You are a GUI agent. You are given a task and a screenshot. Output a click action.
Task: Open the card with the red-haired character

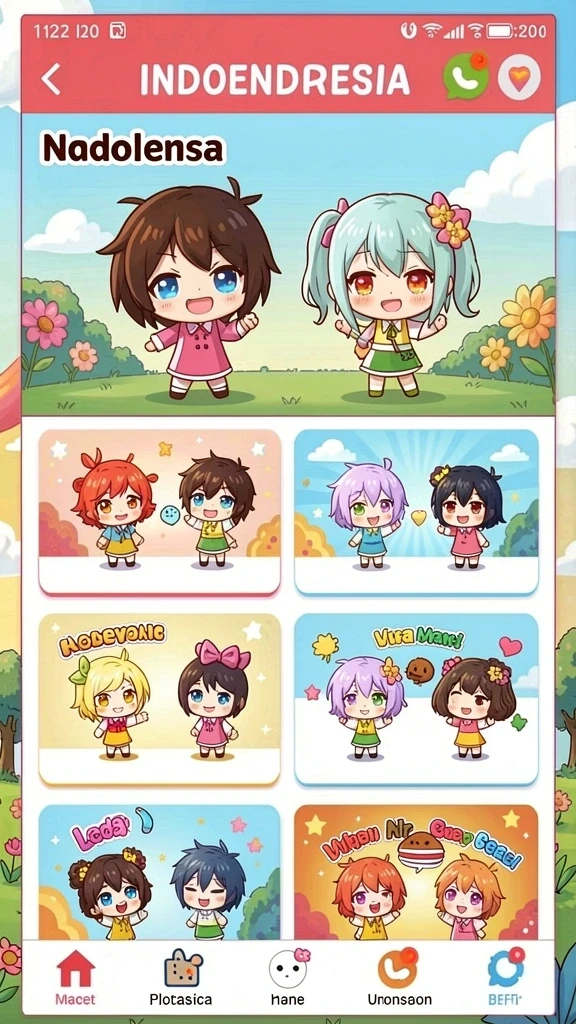pos(159,511)
